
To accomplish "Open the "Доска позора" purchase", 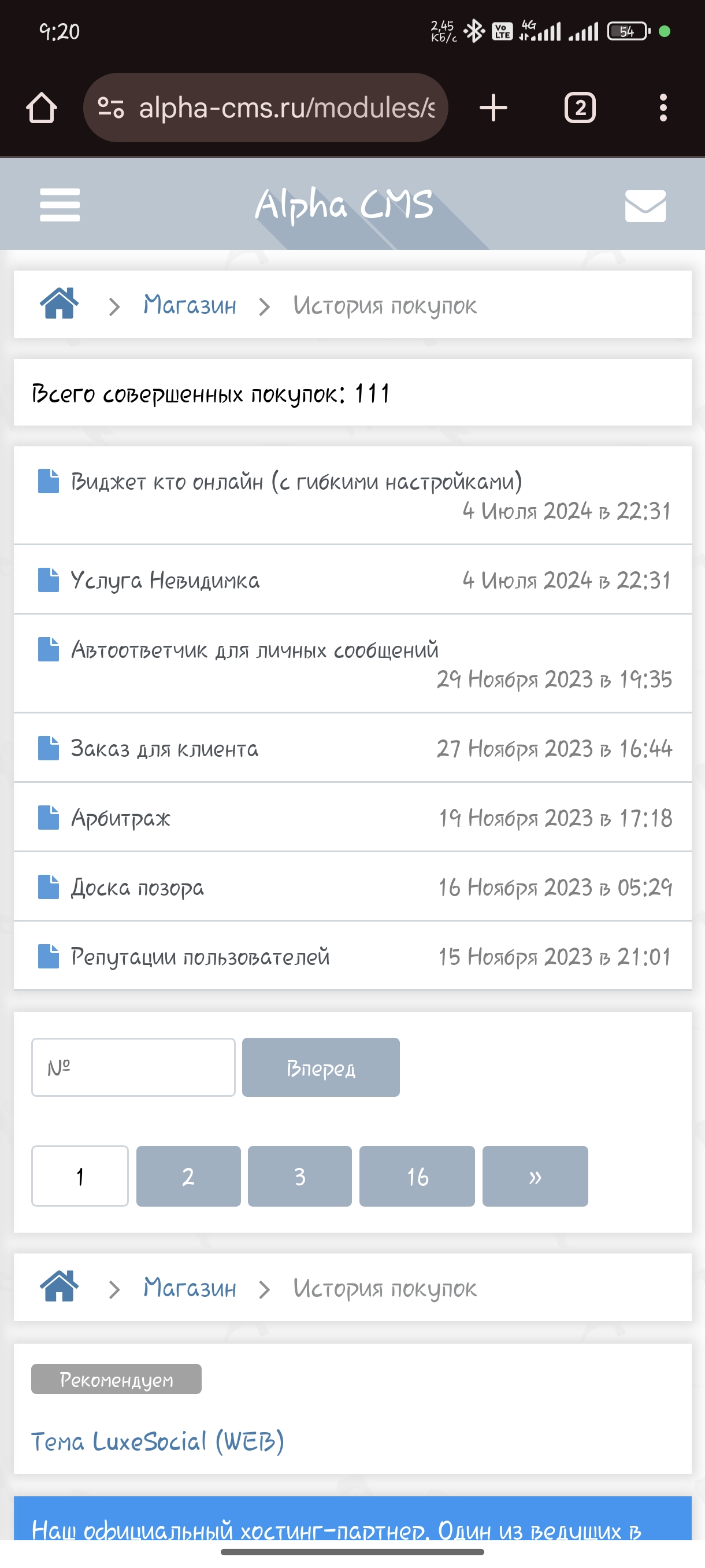I will [x=138, y=887].
